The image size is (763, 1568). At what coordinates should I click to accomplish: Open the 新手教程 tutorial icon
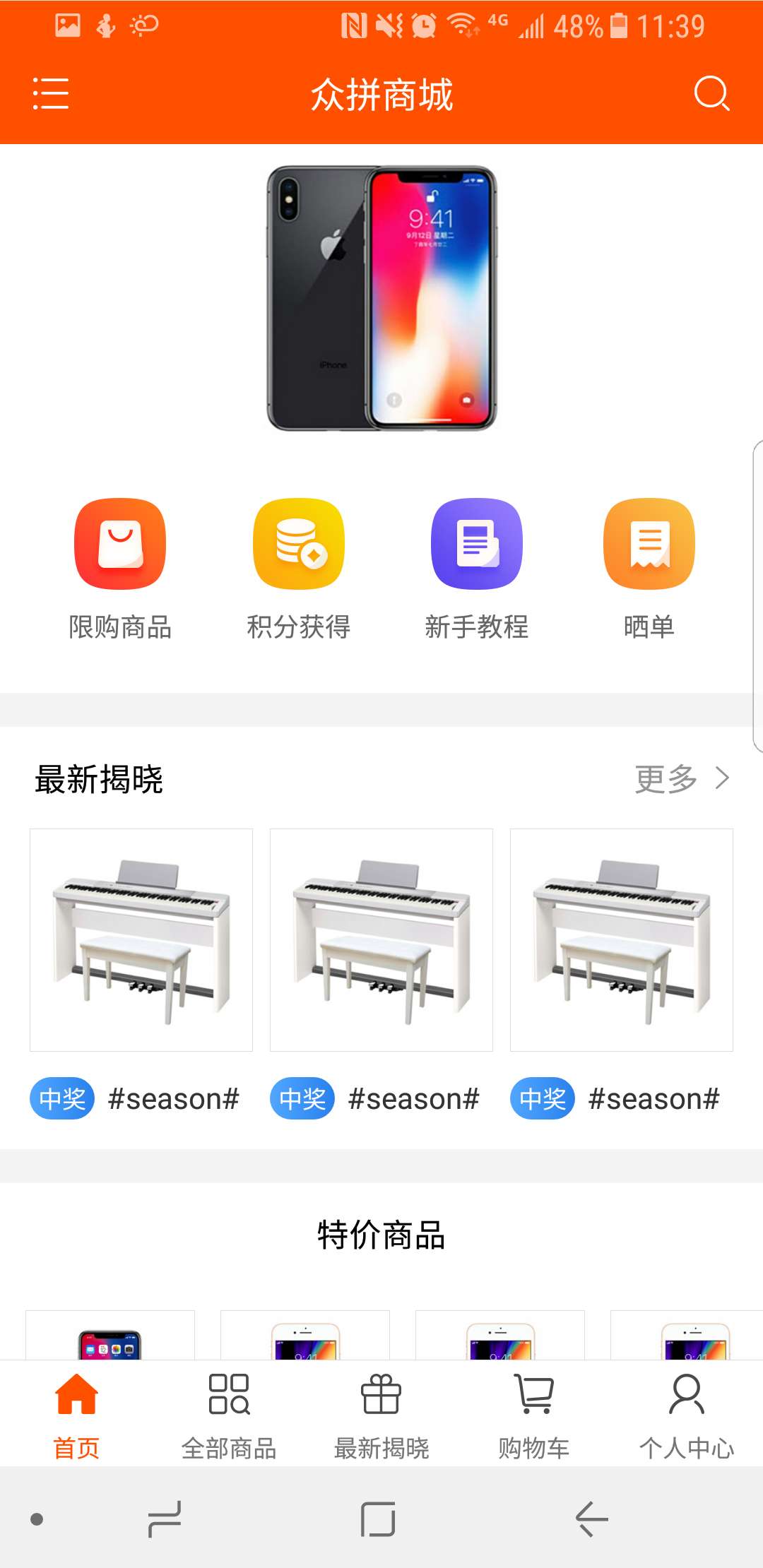coord(475,544)
